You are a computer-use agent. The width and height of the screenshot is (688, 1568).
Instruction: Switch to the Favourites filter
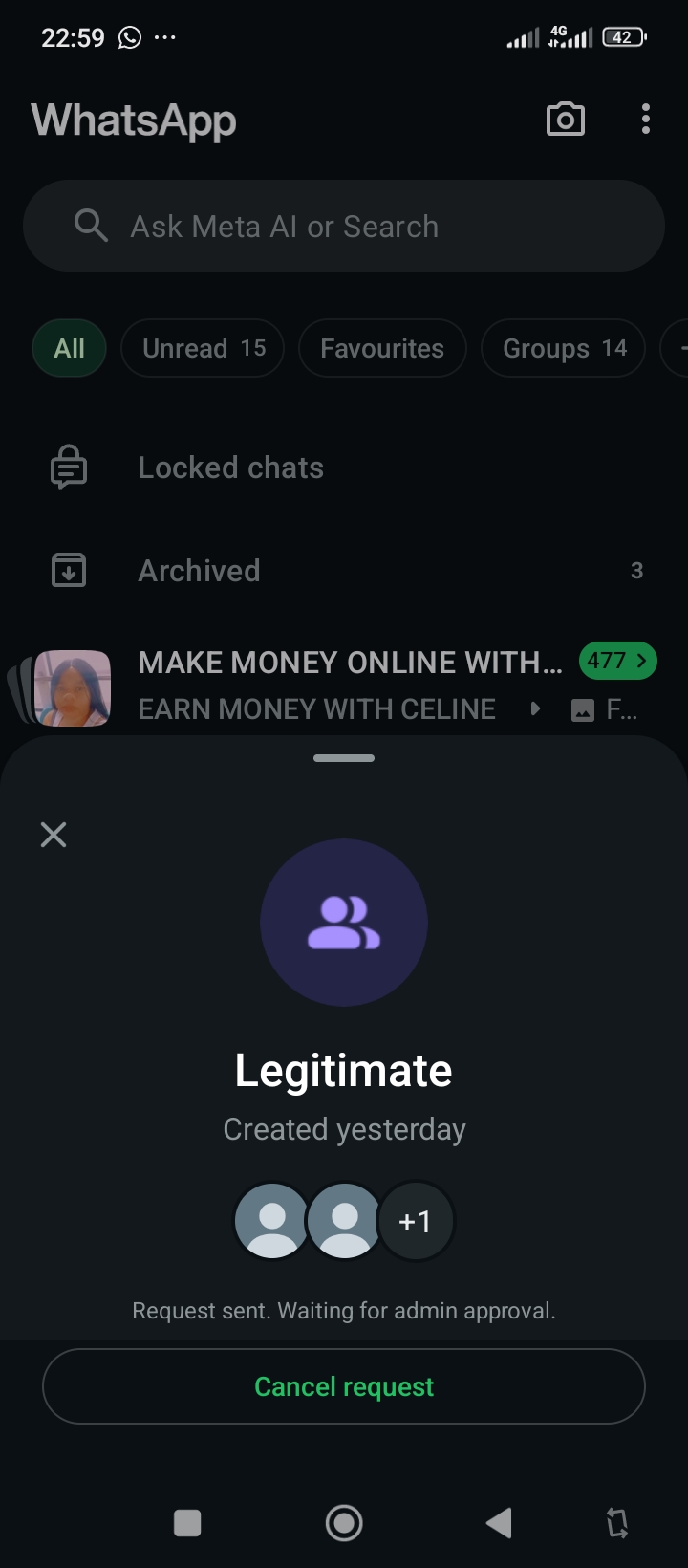coord(382,348)
